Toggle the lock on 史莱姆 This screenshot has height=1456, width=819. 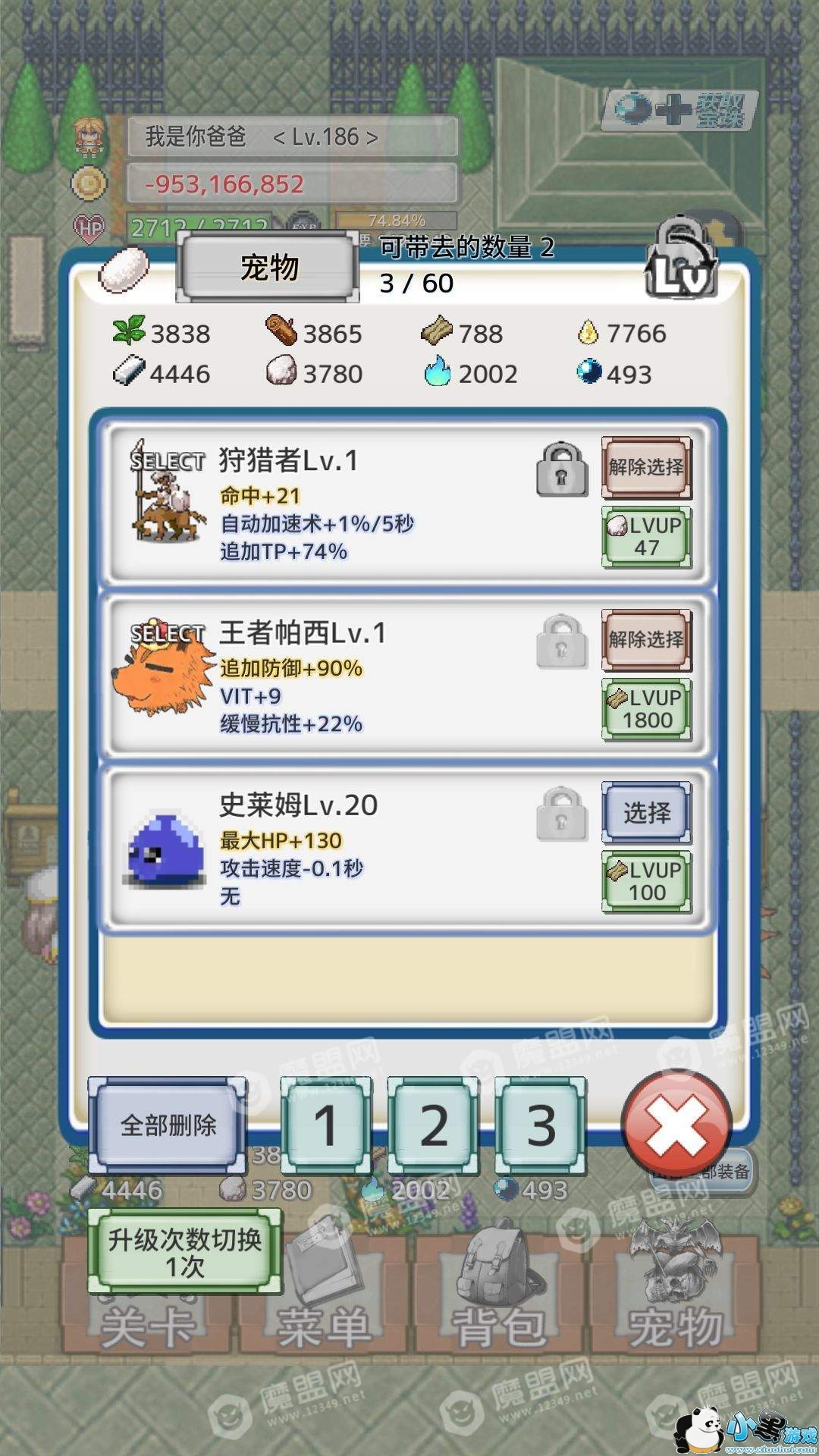562,814
